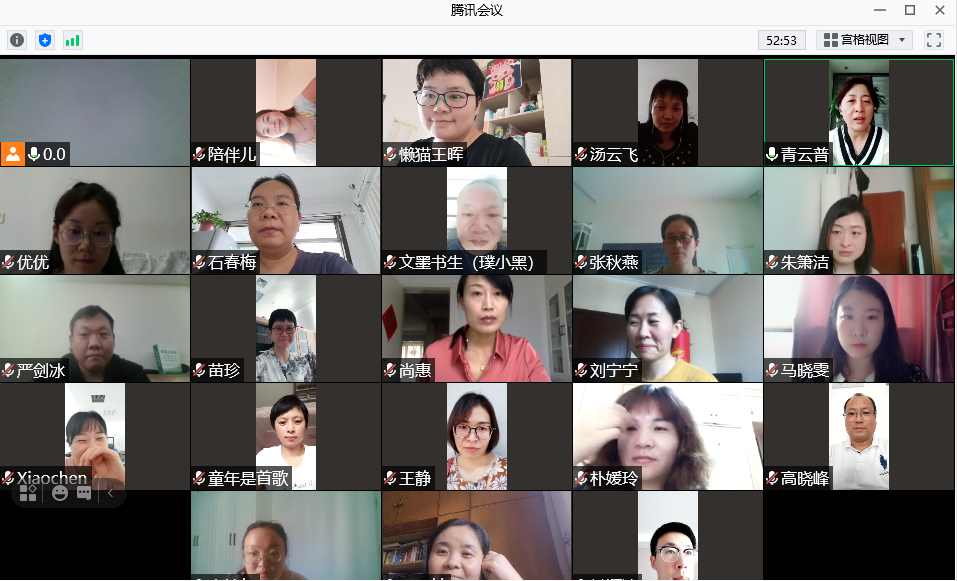Screen dimensions: 957x581
Task: Collapse the floating toolbar arrow
Action: [x=111, y=493]
